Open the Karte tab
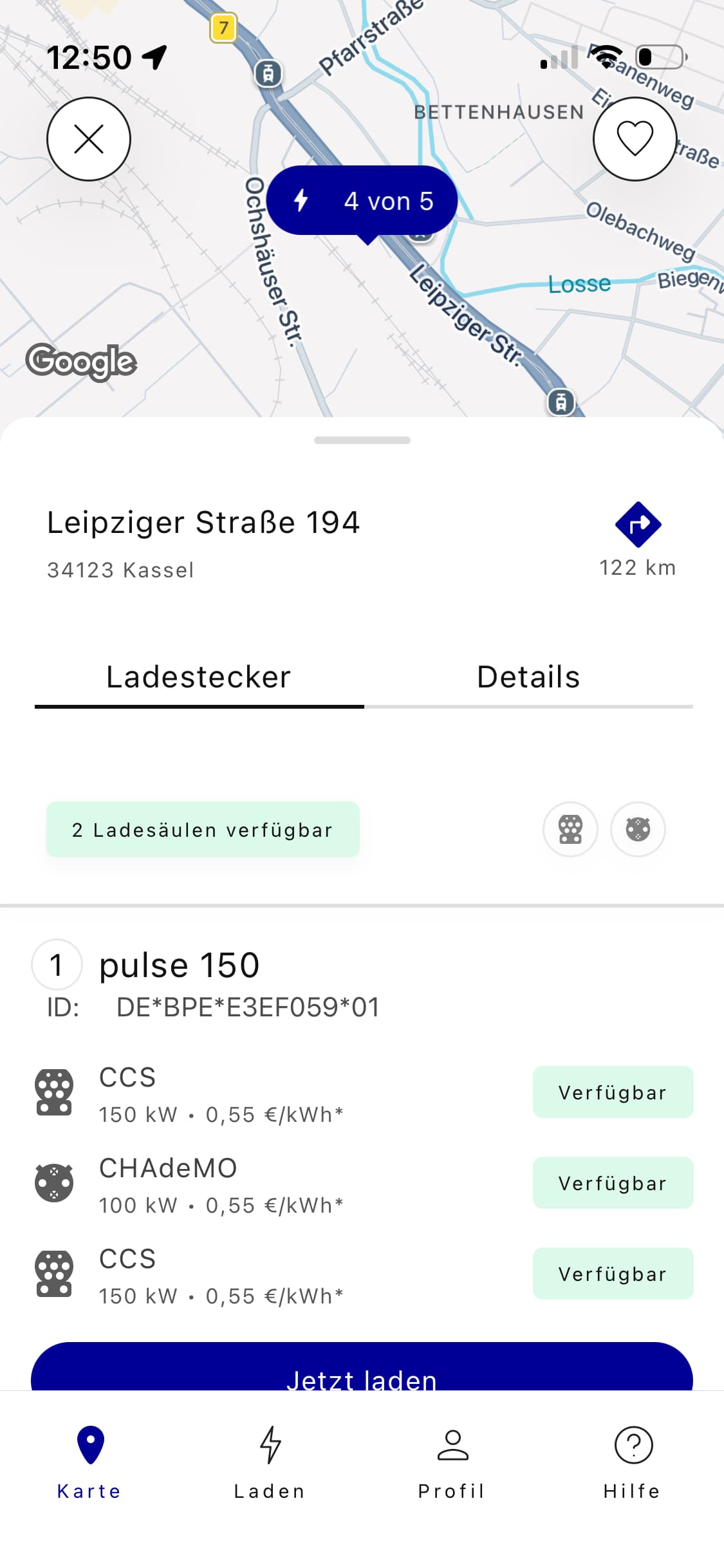 coord(89,1461)
